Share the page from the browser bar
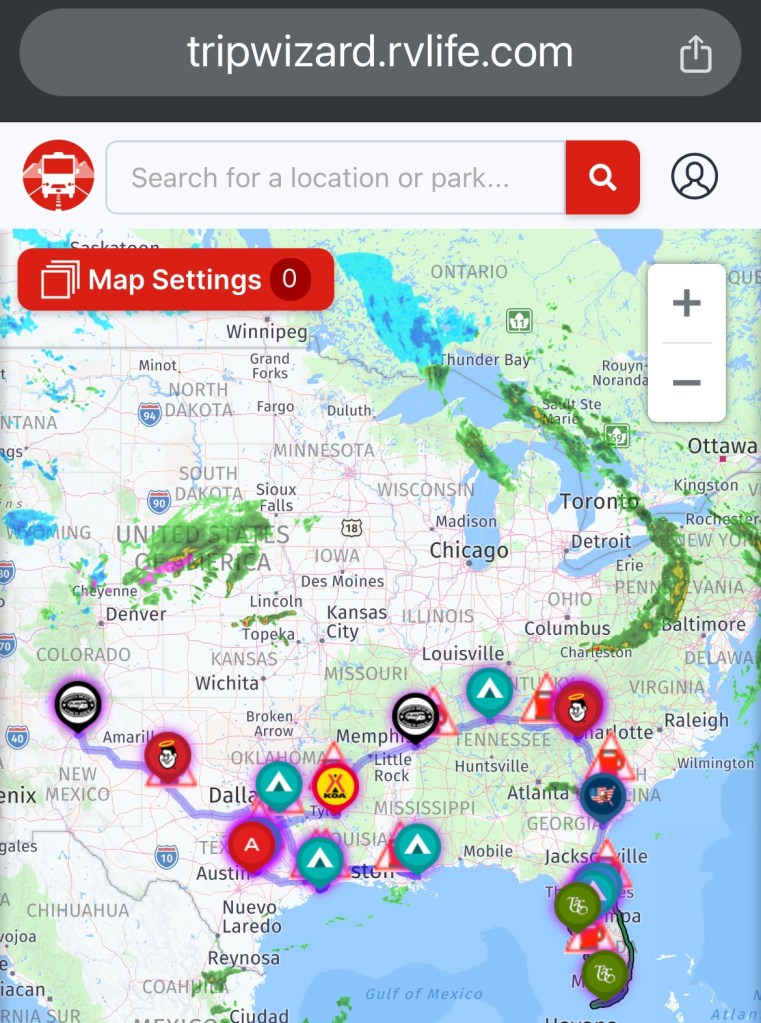Screen dimensions: 761x1023 click(694, 54)
